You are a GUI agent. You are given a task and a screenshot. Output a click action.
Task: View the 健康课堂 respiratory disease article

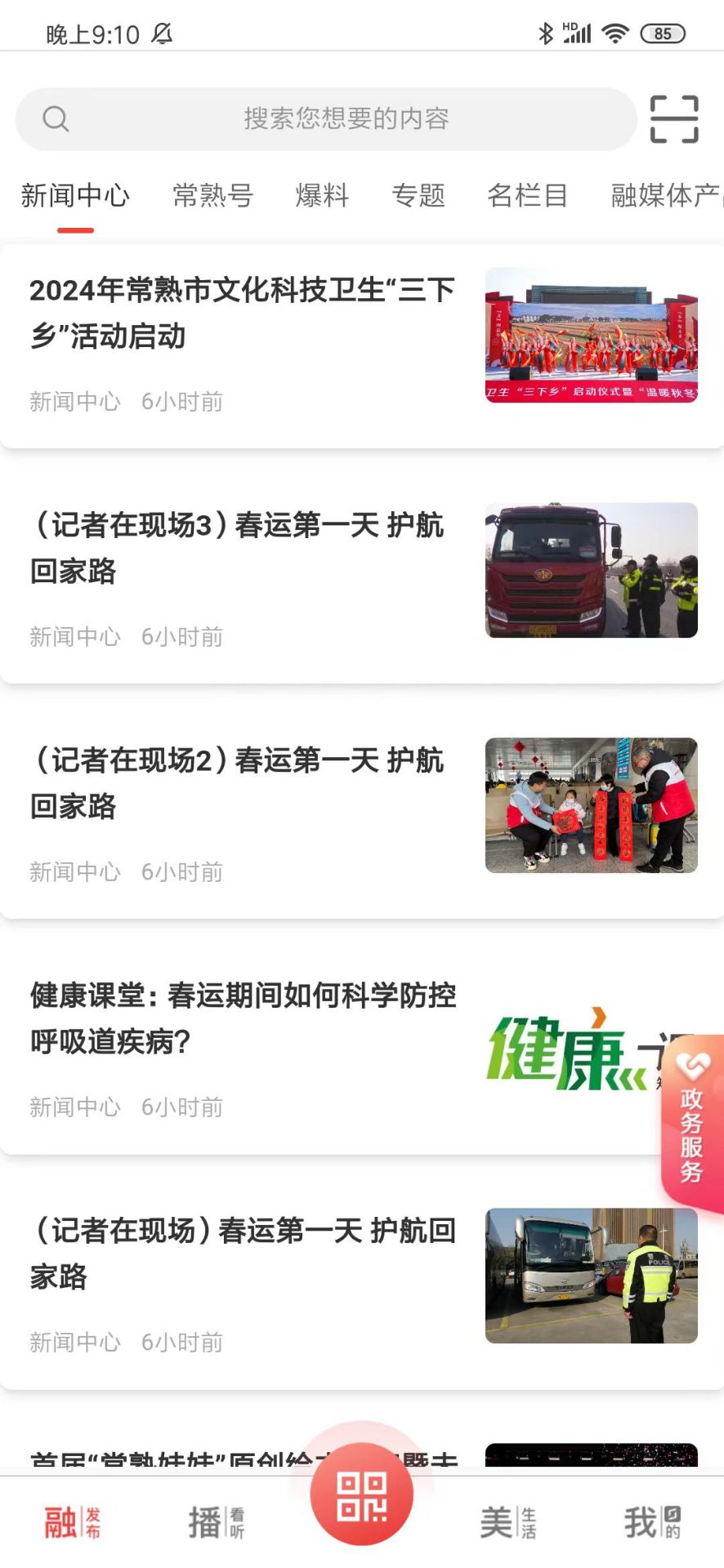tap(243, 1018)
